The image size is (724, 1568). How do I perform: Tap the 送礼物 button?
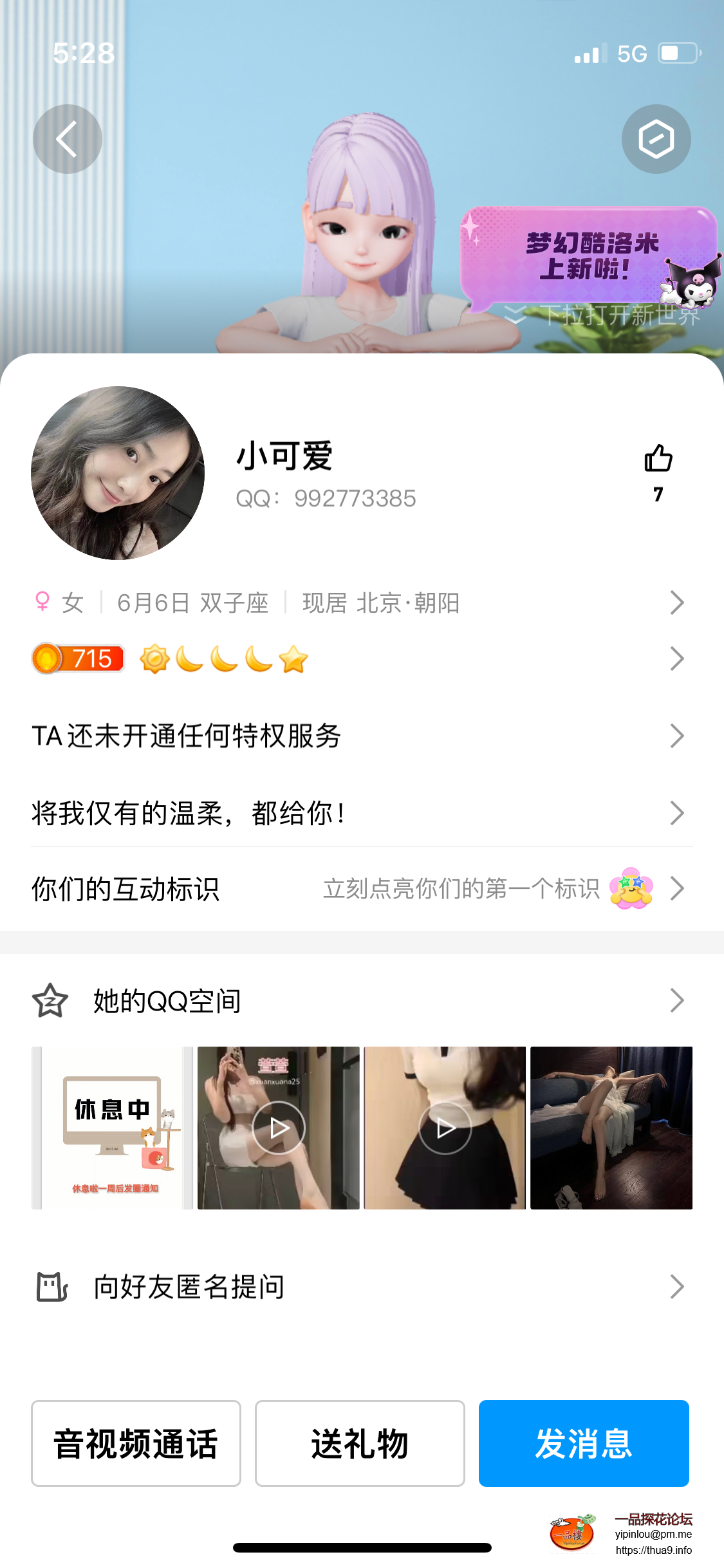click(x=360, y=1443)
